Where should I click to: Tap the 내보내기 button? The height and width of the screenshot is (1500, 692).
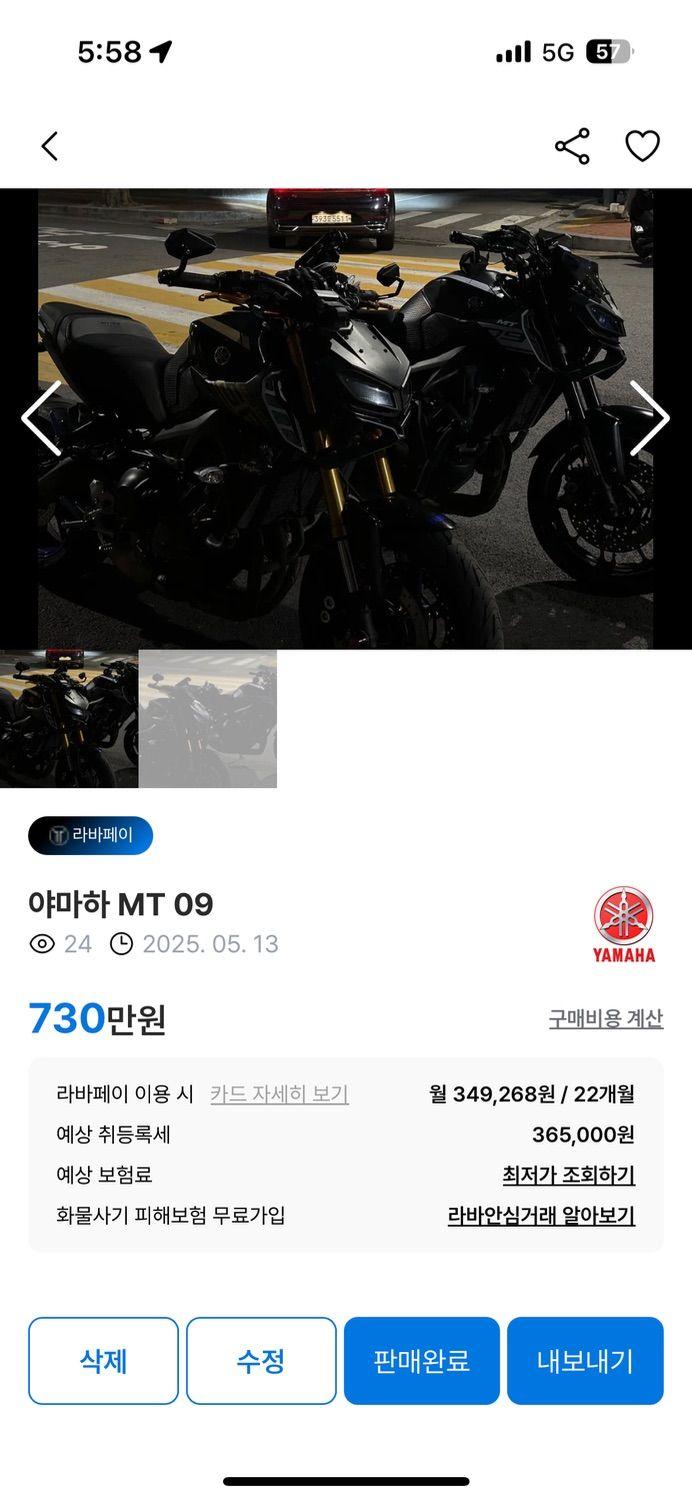(x=585, y=1361)
